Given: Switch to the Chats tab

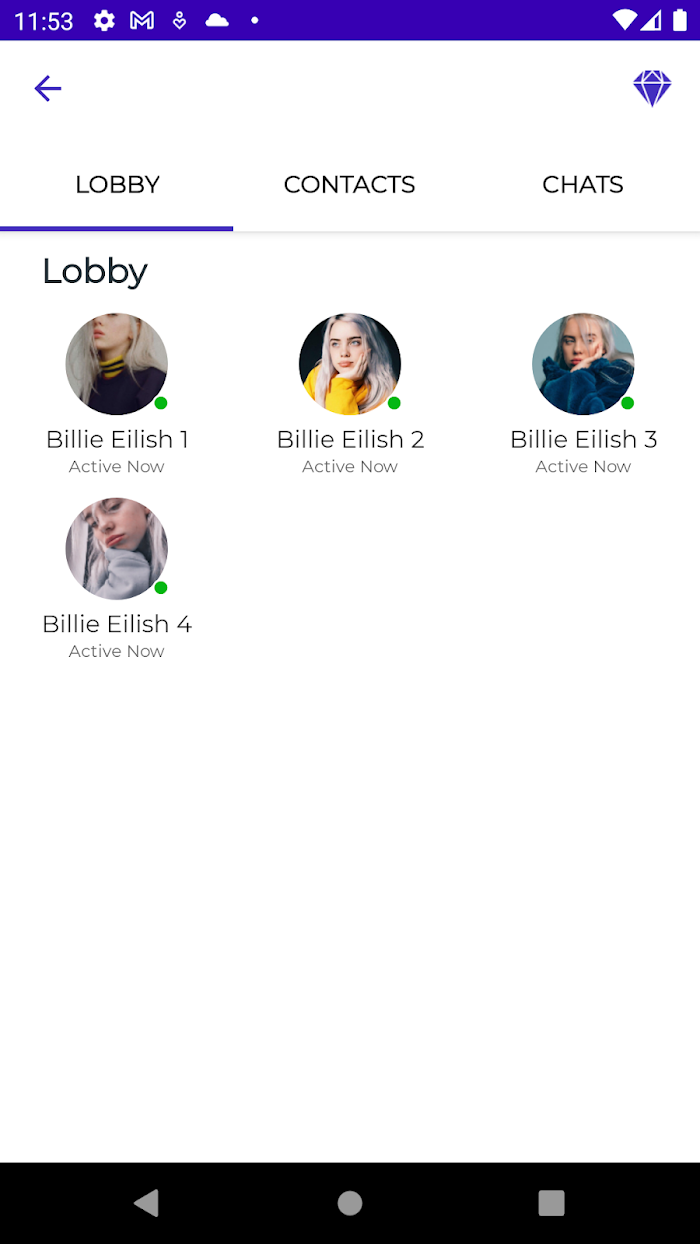Looking at the screenshot, I should 583,185.
